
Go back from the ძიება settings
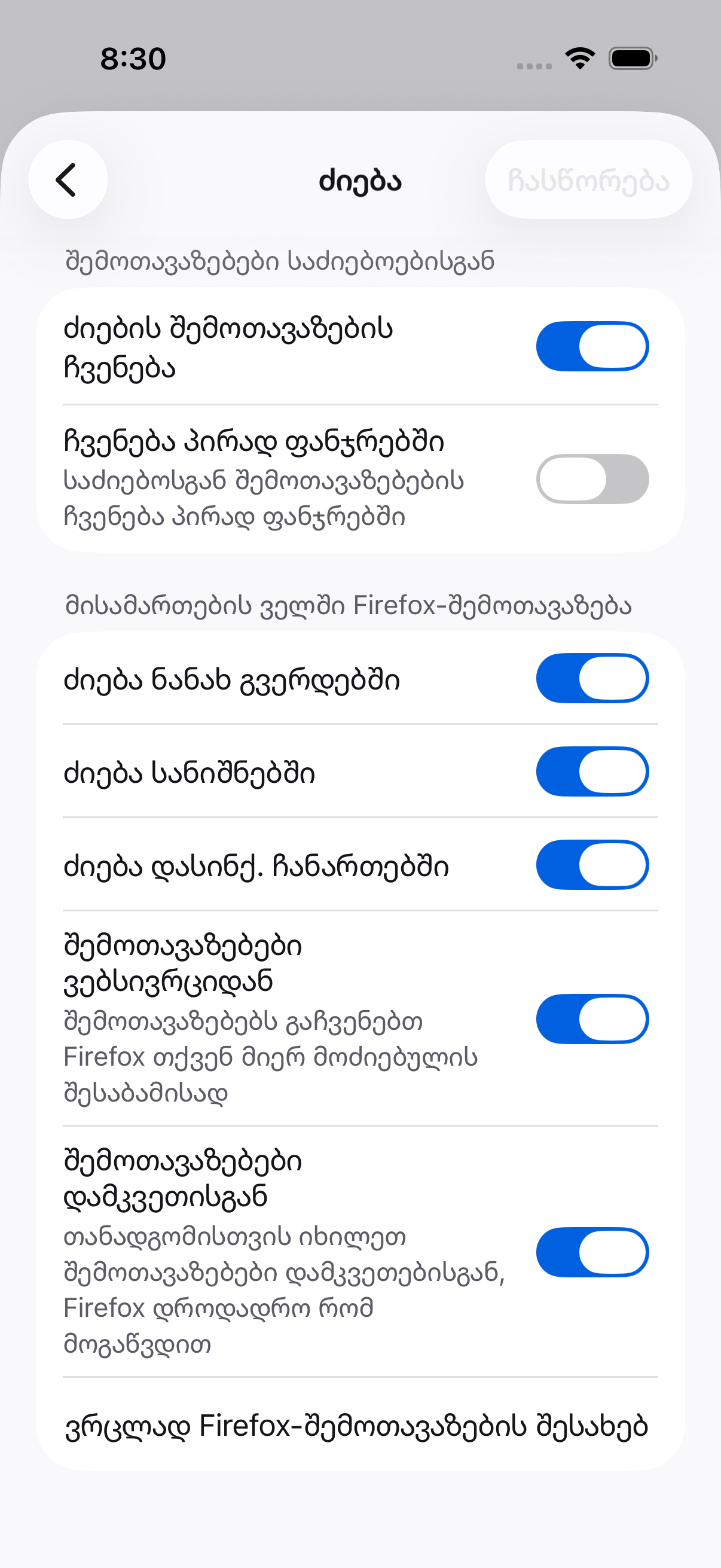pyautogui.click(x=68, y=179)
